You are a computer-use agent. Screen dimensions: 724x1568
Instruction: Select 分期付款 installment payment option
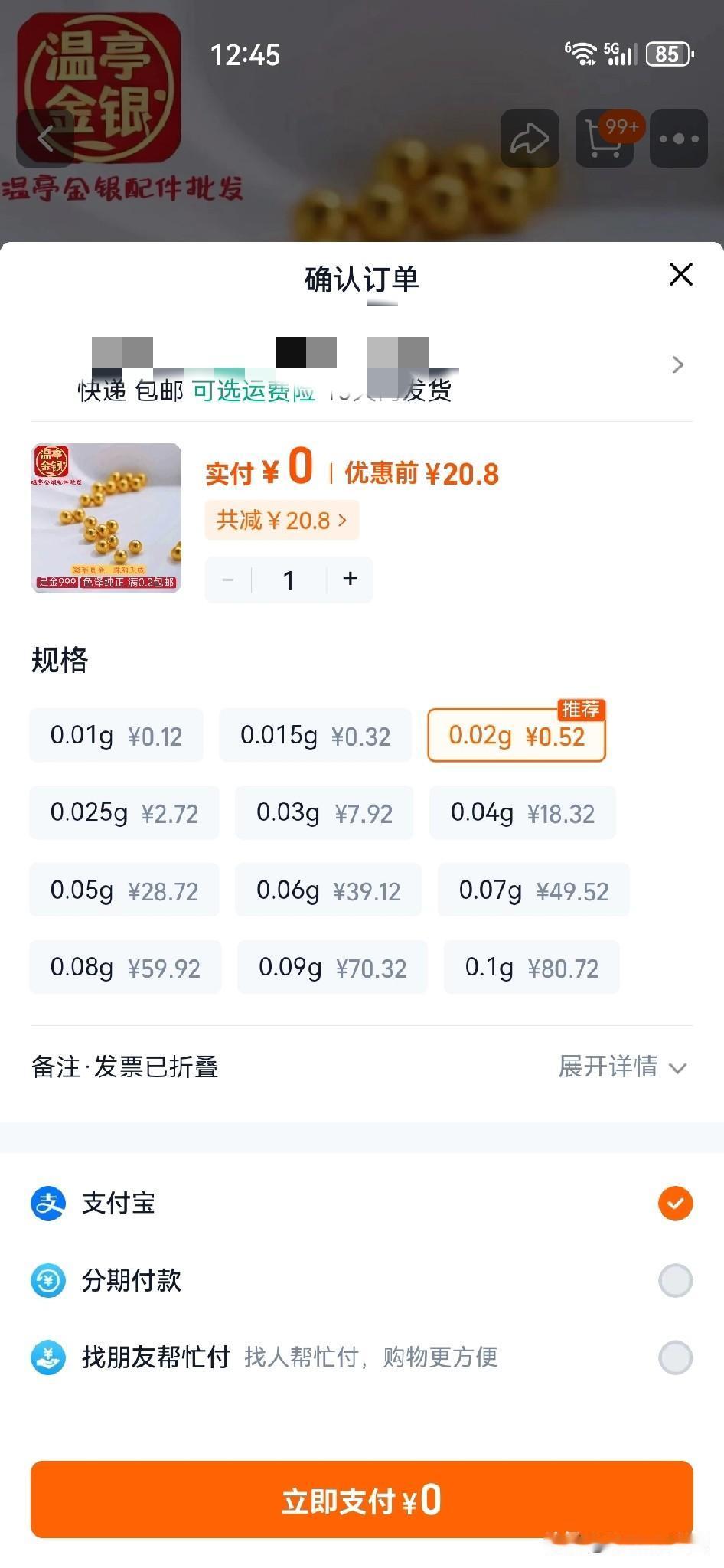(674, 1279)
